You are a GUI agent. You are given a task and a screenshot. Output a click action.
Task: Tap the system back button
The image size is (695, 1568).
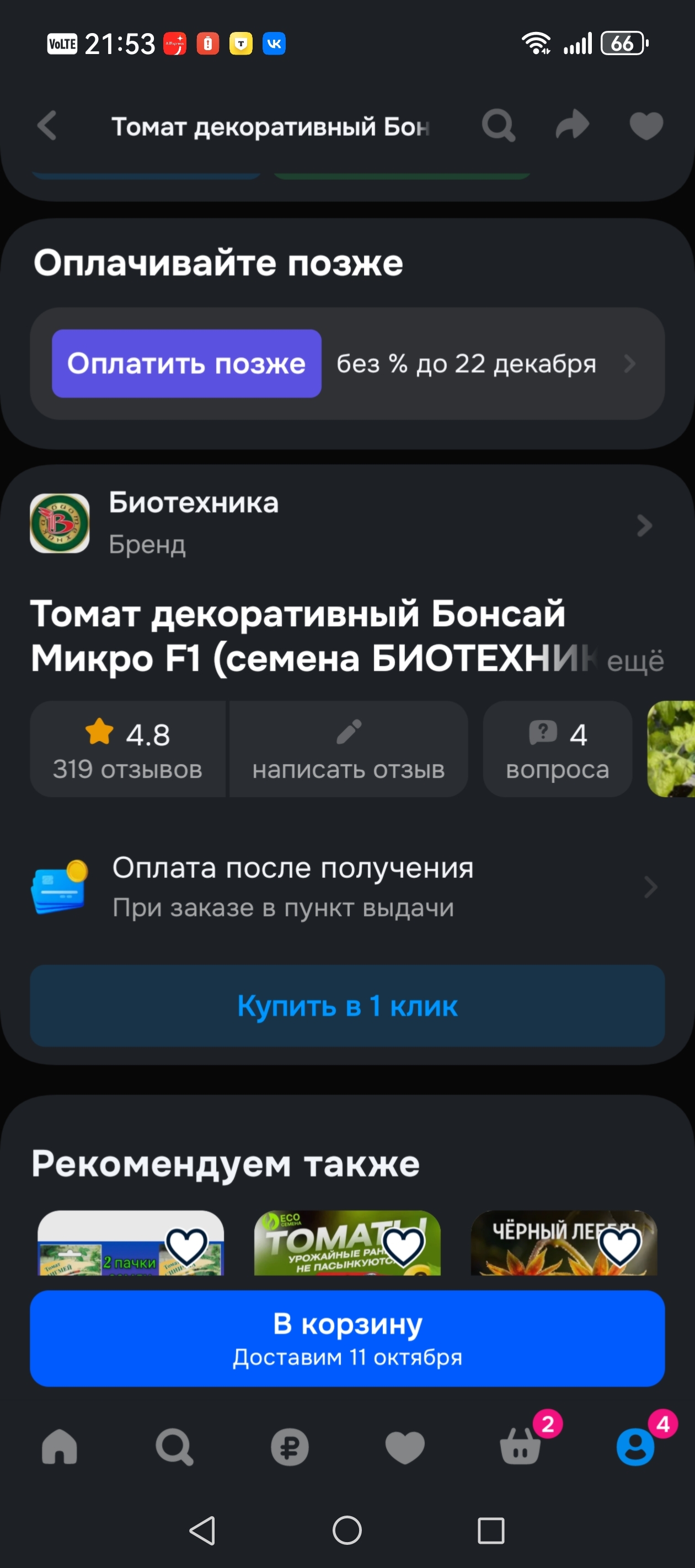pos(202,1531)
